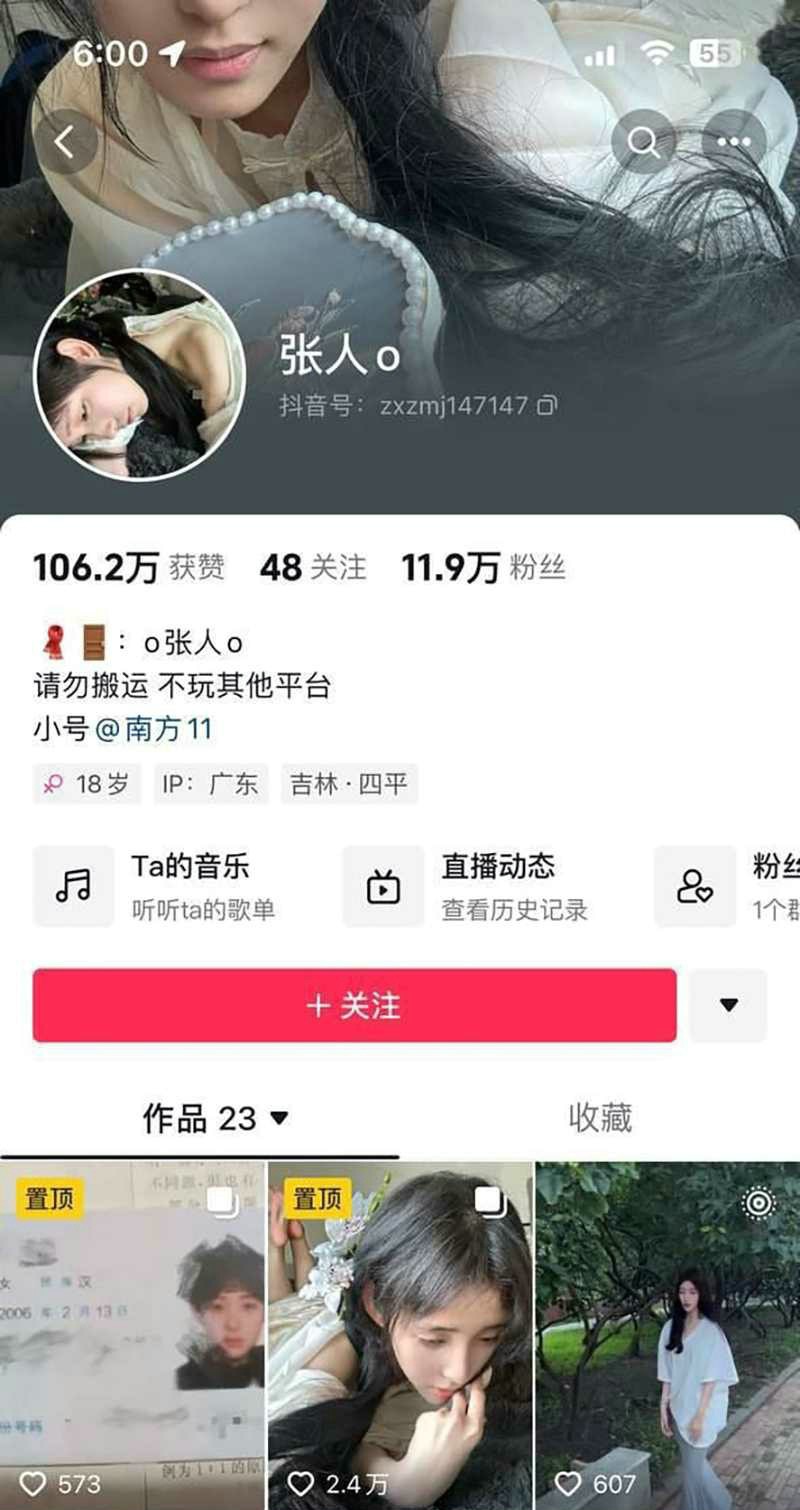
Task: Switch to the 作品 23 tab
Action: click(x=214, y=1118)
